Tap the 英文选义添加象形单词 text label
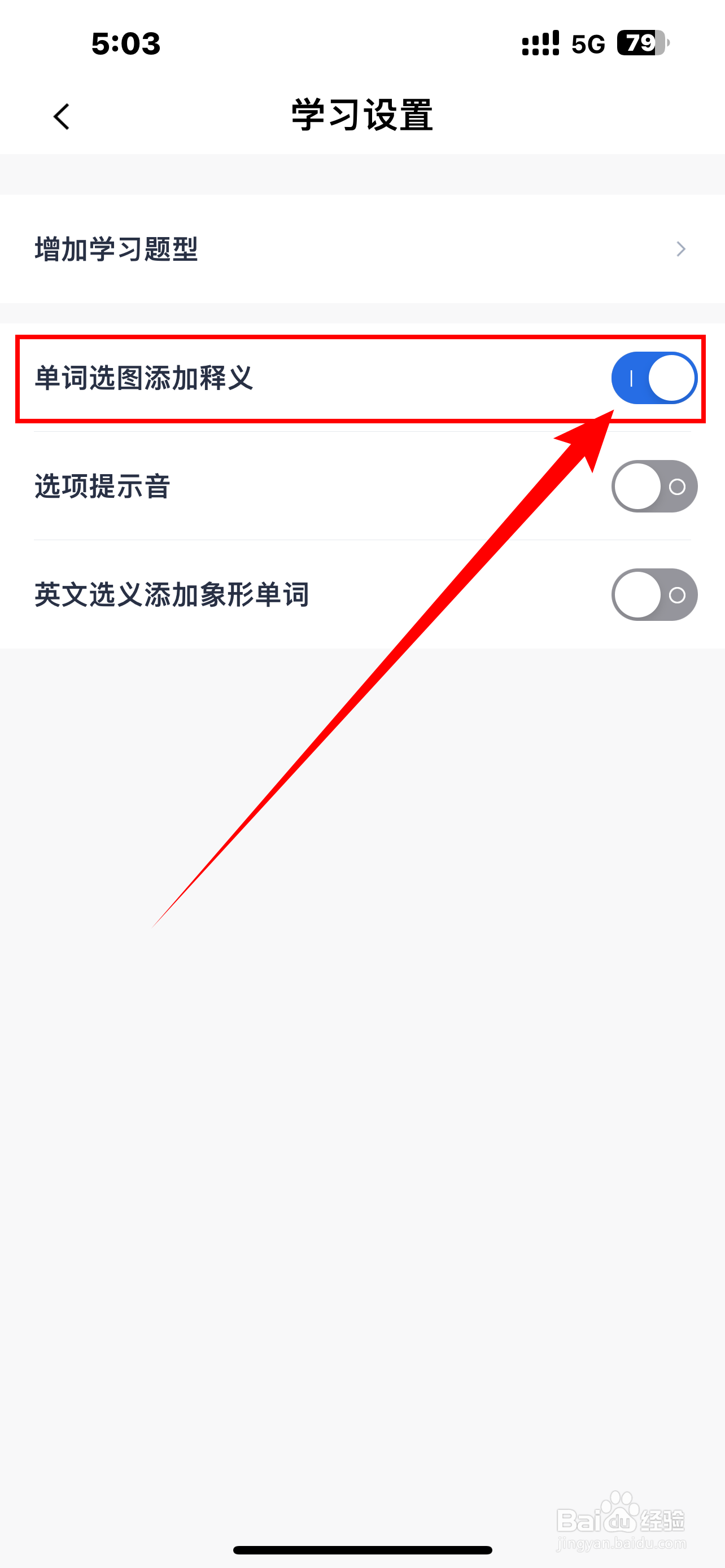 coord(171,595)
